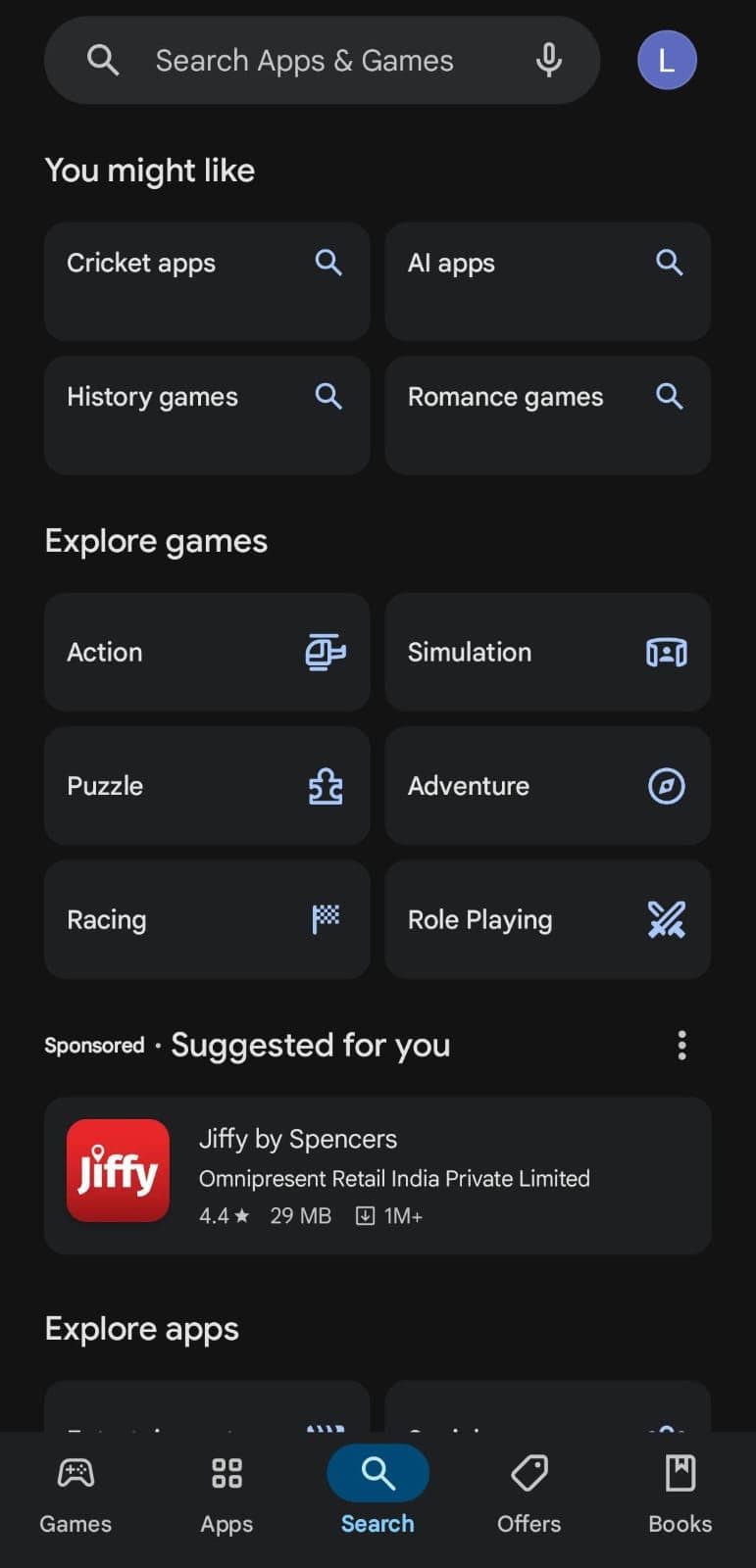Open the overflow menu beside Suggested for you
This screenshot has height=1568, width=756.
(681, 1046)
